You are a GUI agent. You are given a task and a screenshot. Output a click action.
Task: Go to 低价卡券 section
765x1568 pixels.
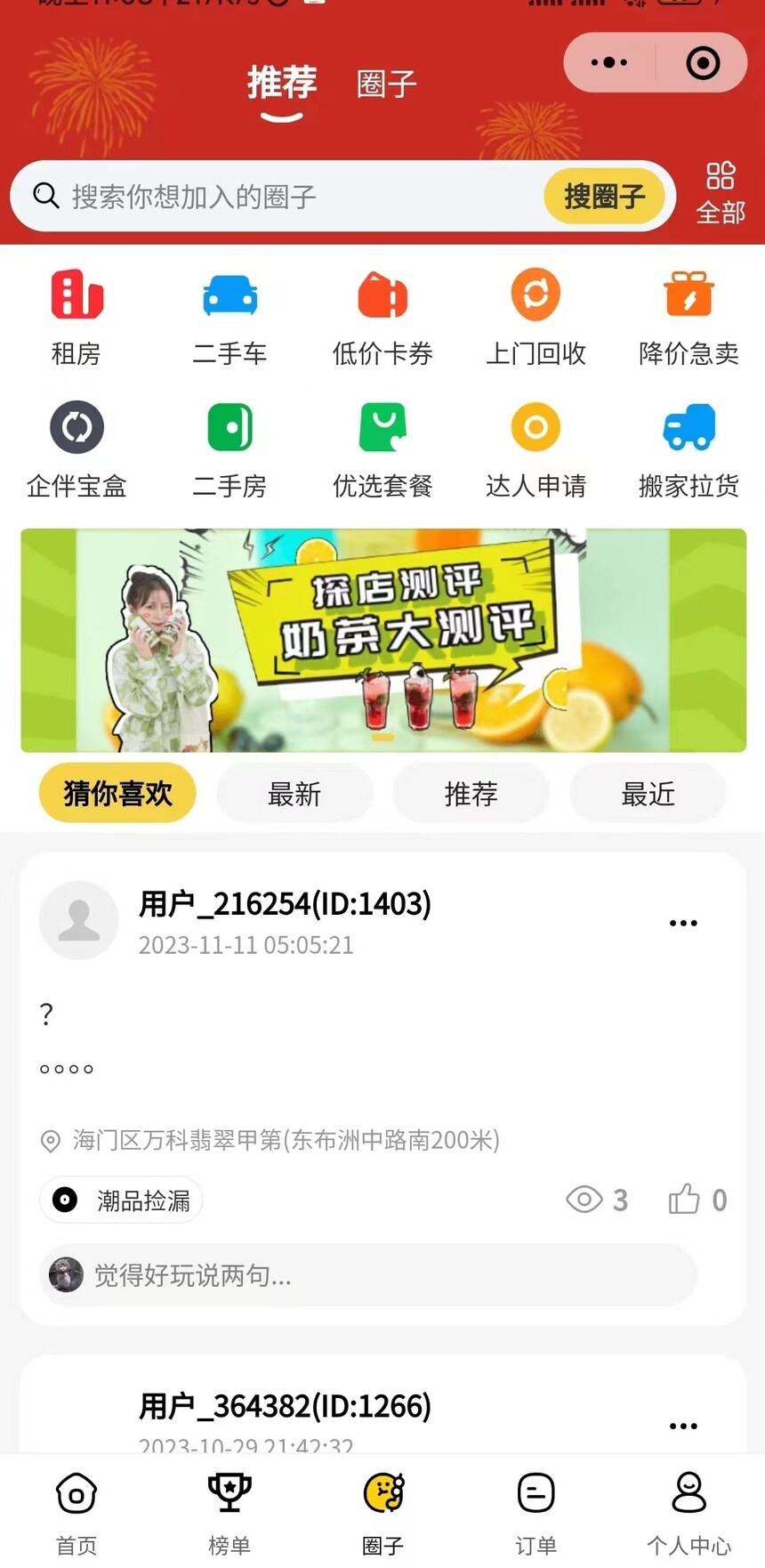click(x=382, y=317)
